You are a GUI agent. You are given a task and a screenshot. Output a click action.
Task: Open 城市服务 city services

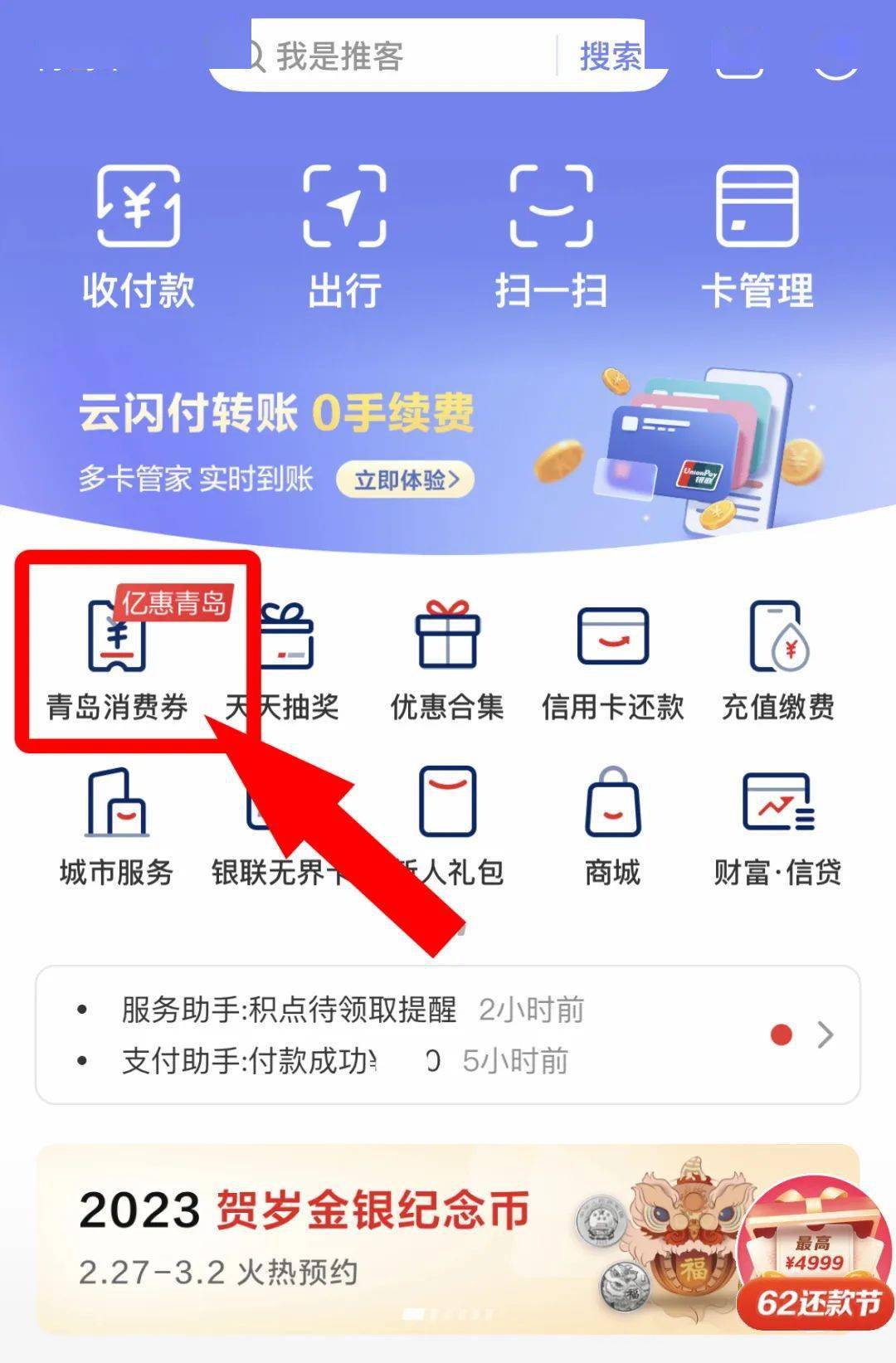point(117,825)
